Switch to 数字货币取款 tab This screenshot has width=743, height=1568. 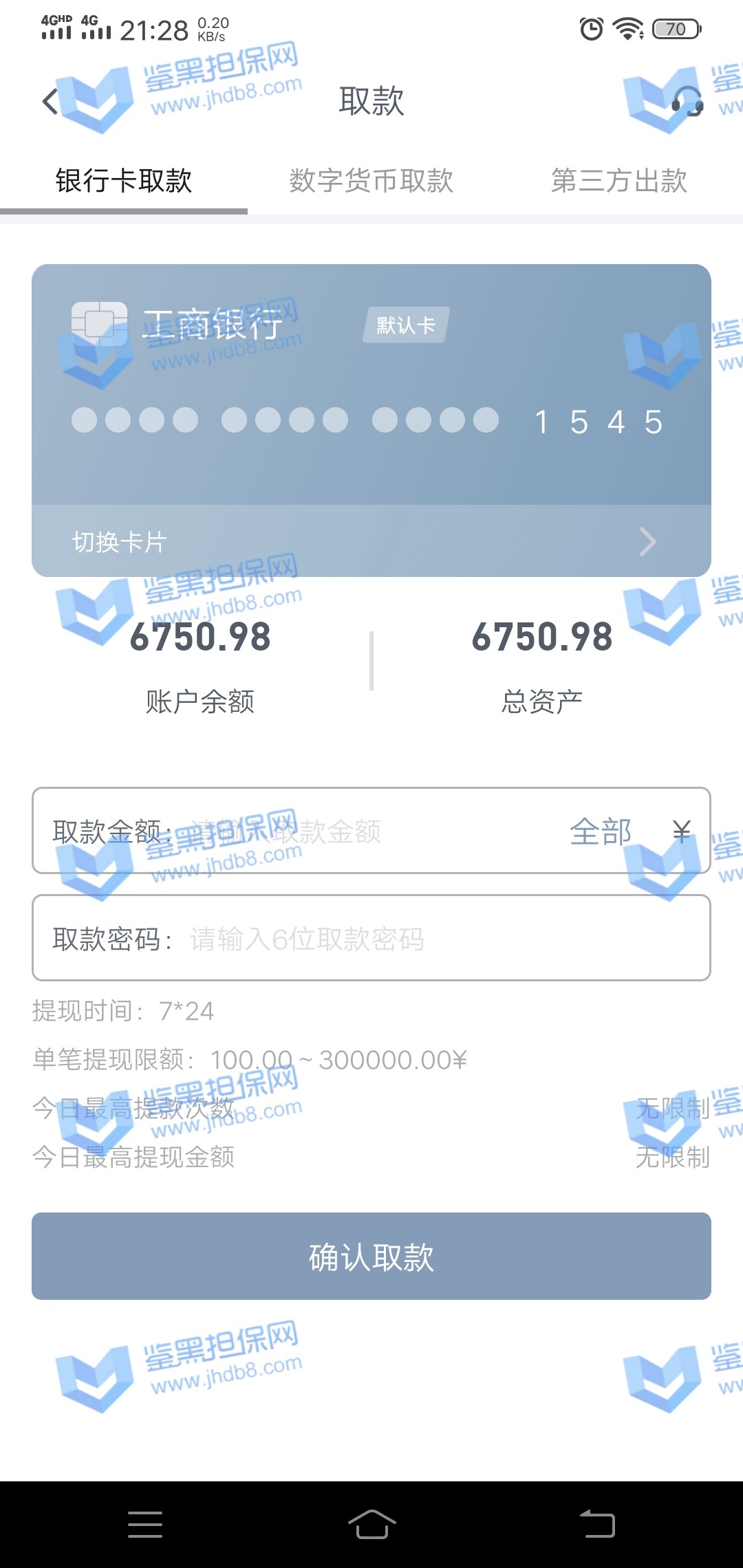[x=371, y=182]
